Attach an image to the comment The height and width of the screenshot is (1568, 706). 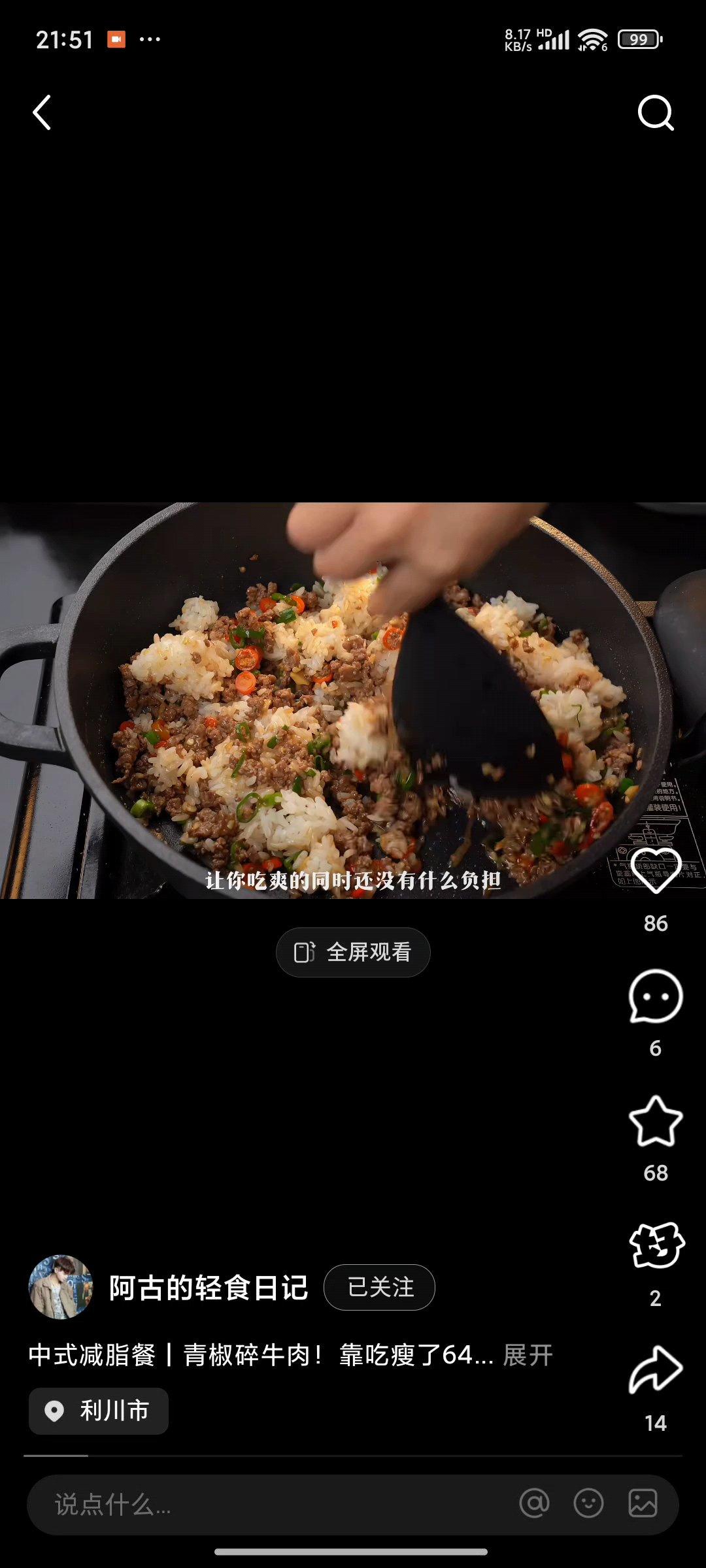pos(643,1503)
